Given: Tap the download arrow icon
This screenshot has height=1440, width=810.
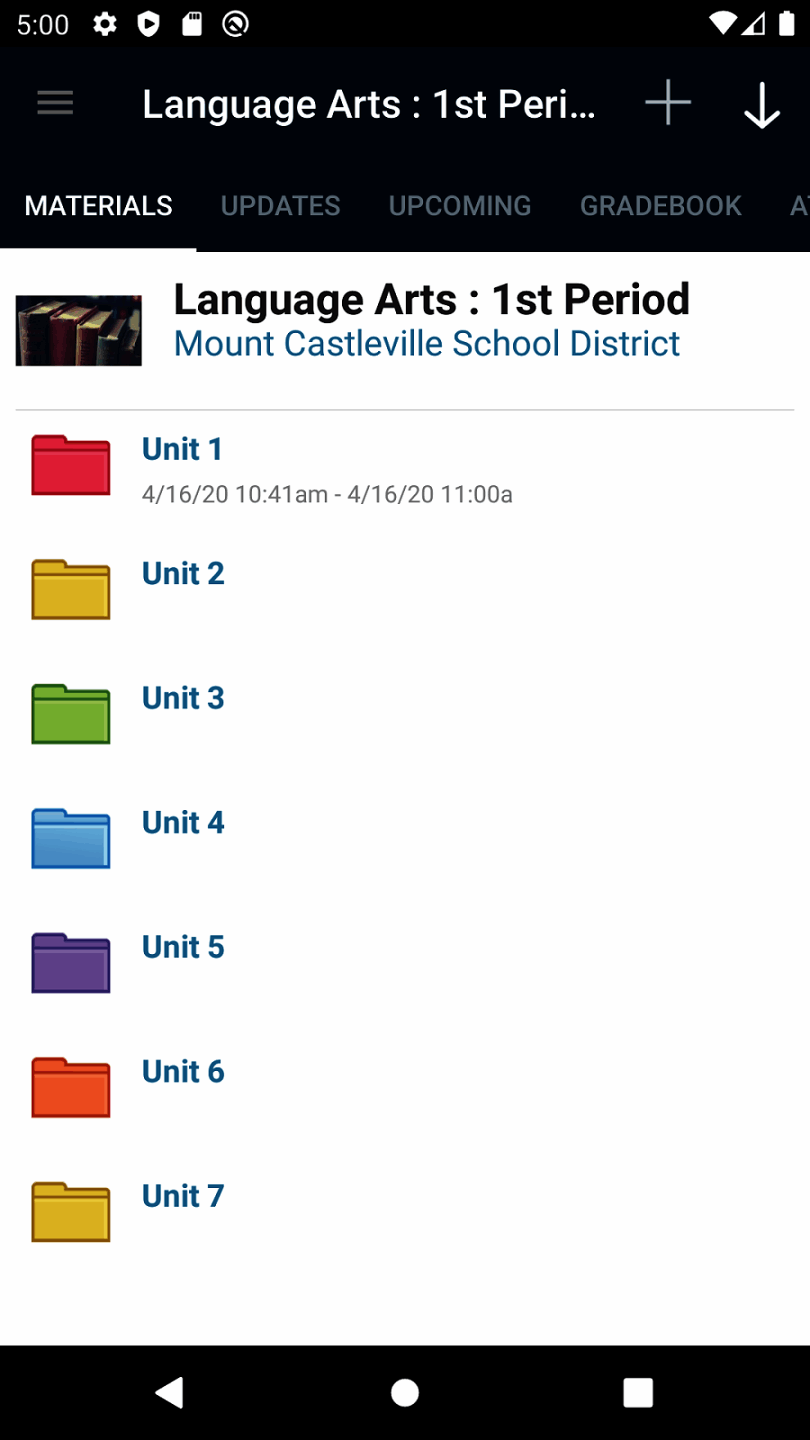Looking at the screenshot, I should tap(761, 105).
